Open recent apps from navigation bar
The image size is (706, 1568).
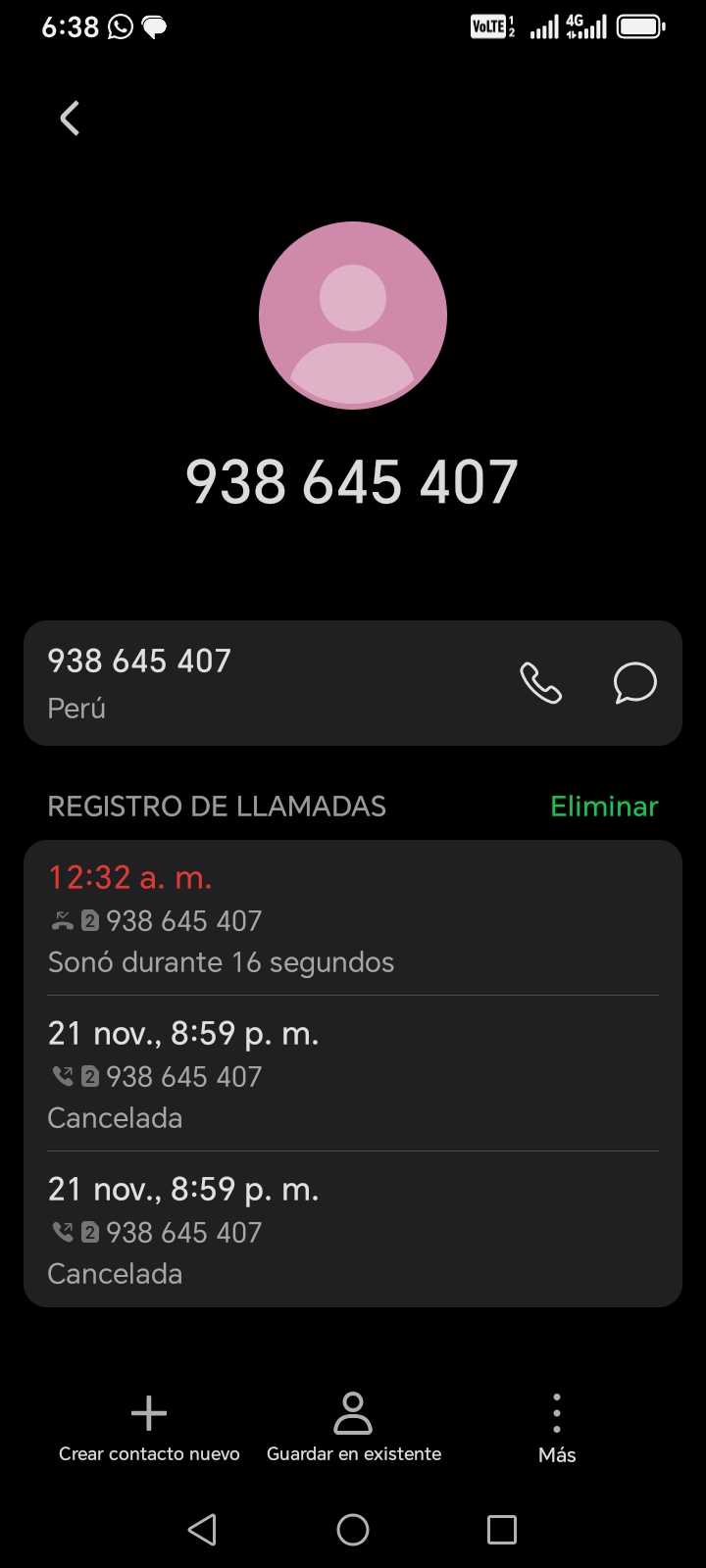(501, 1529)
